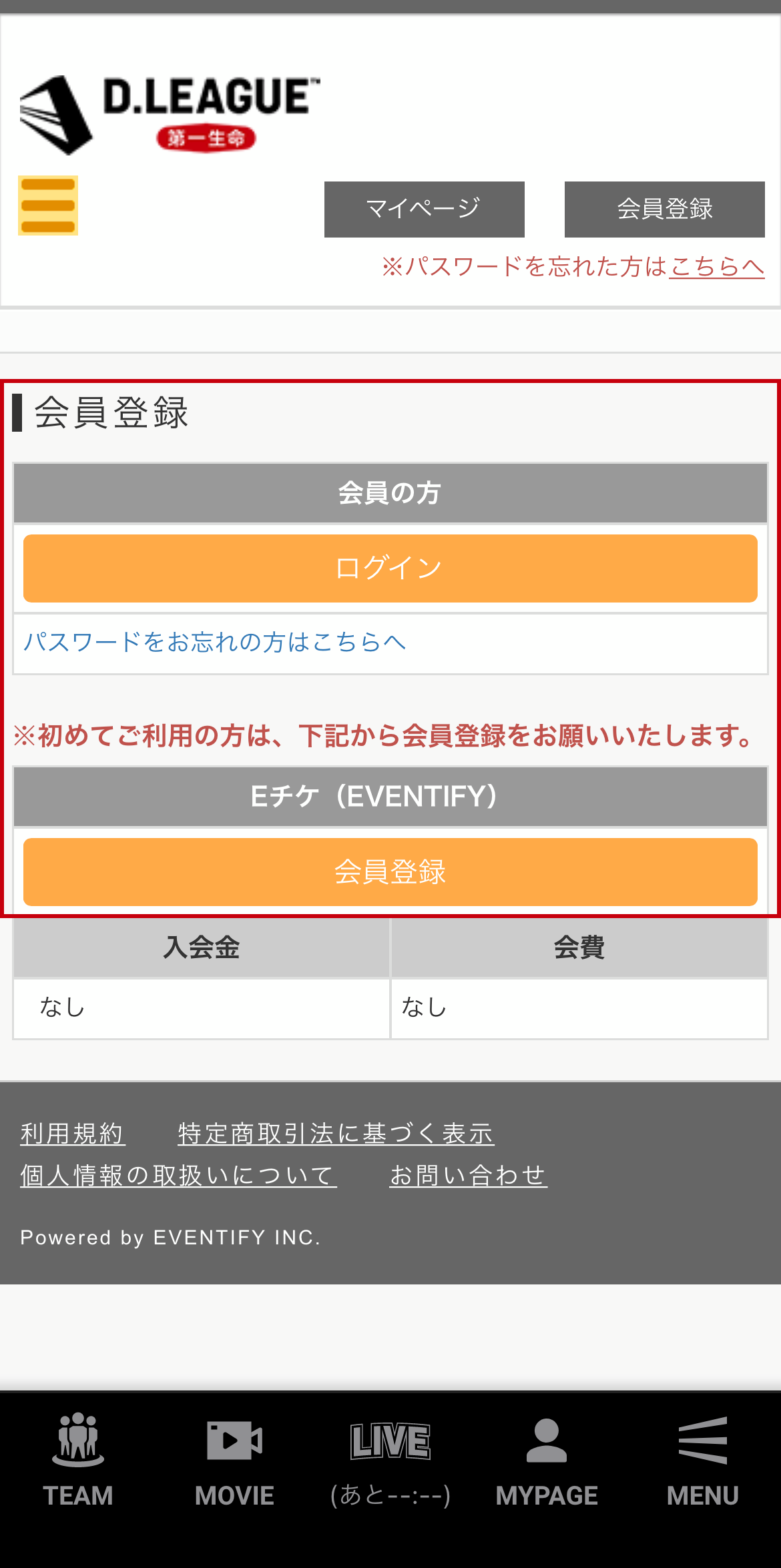Open 特定商取引法に基づく表示 link

336,1133
